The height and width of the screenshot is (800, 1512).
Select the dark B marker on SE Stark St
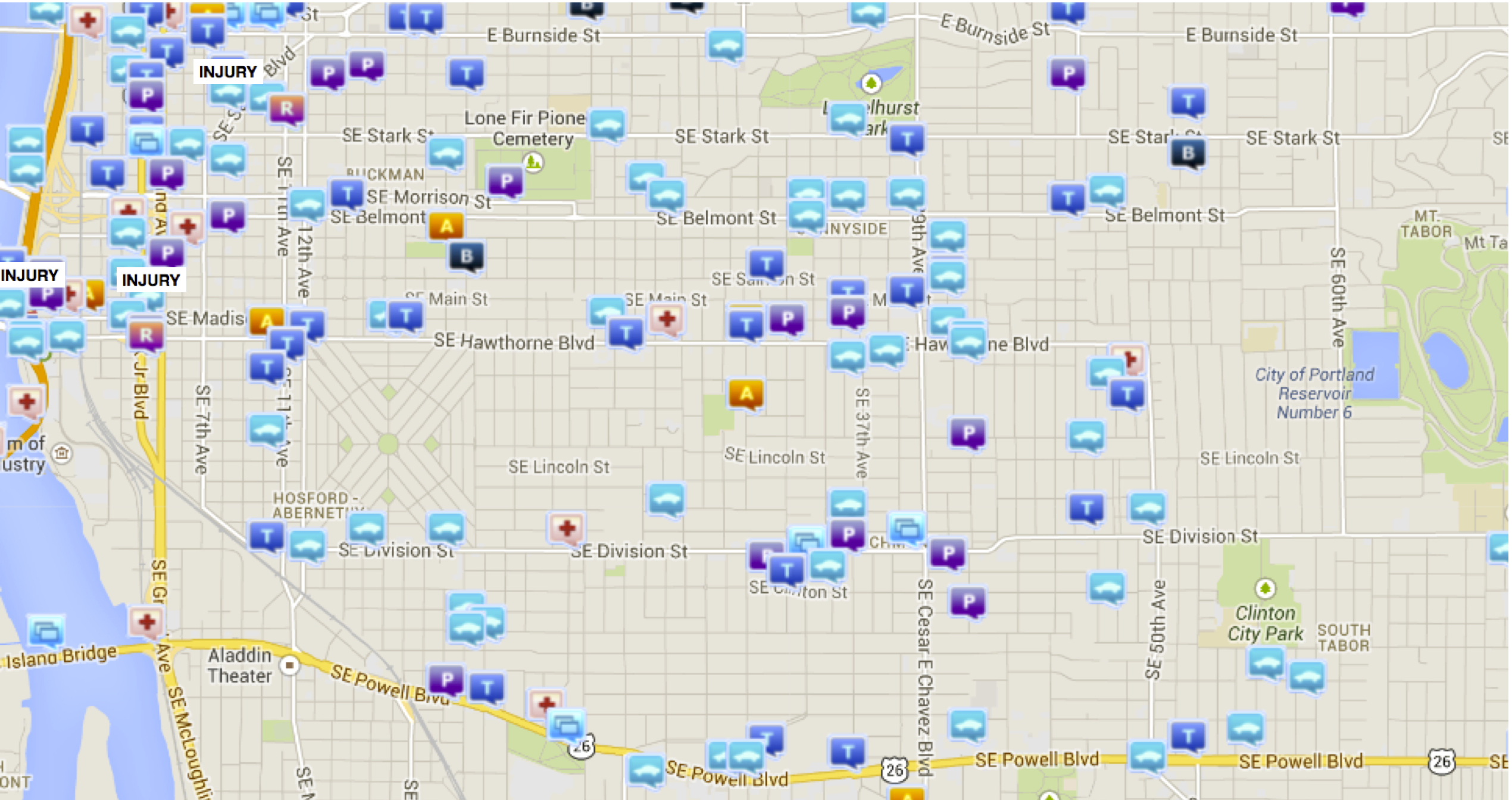click(x=1188, y=153)
